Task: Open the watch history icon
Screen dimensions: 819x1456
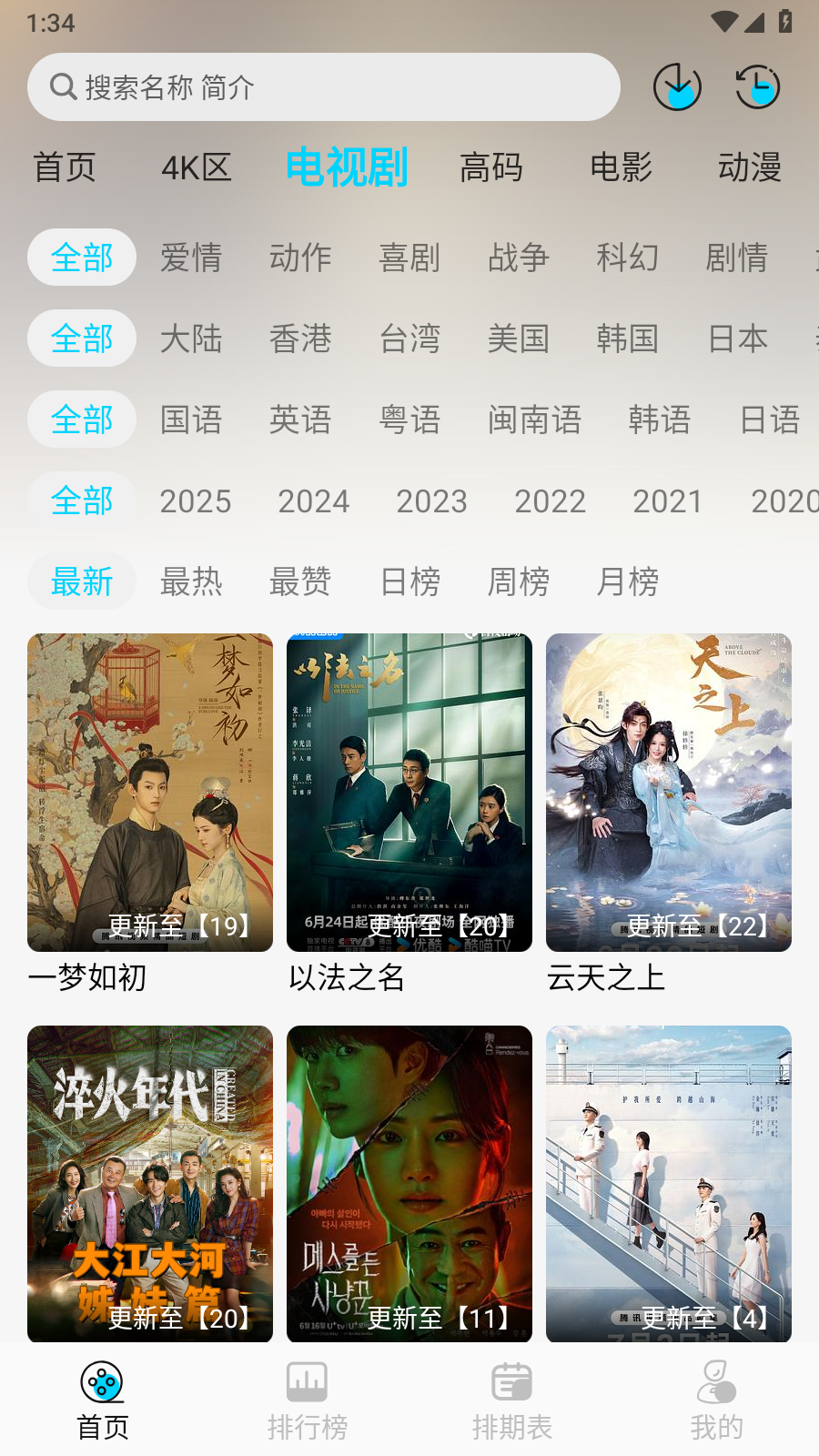Action: coord(757,87)
